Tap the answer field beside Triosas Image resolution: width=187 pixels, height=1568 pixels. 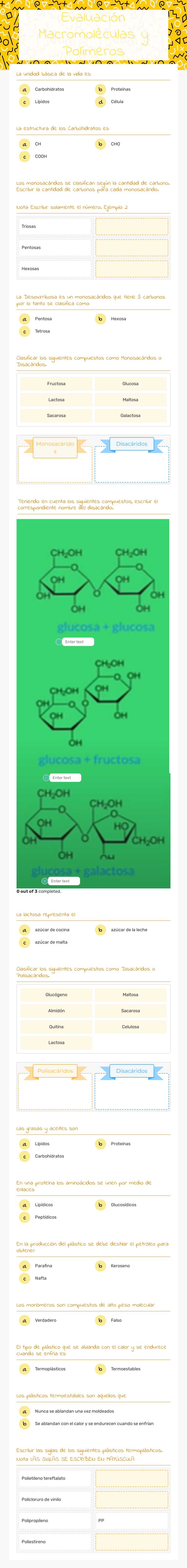131,226
